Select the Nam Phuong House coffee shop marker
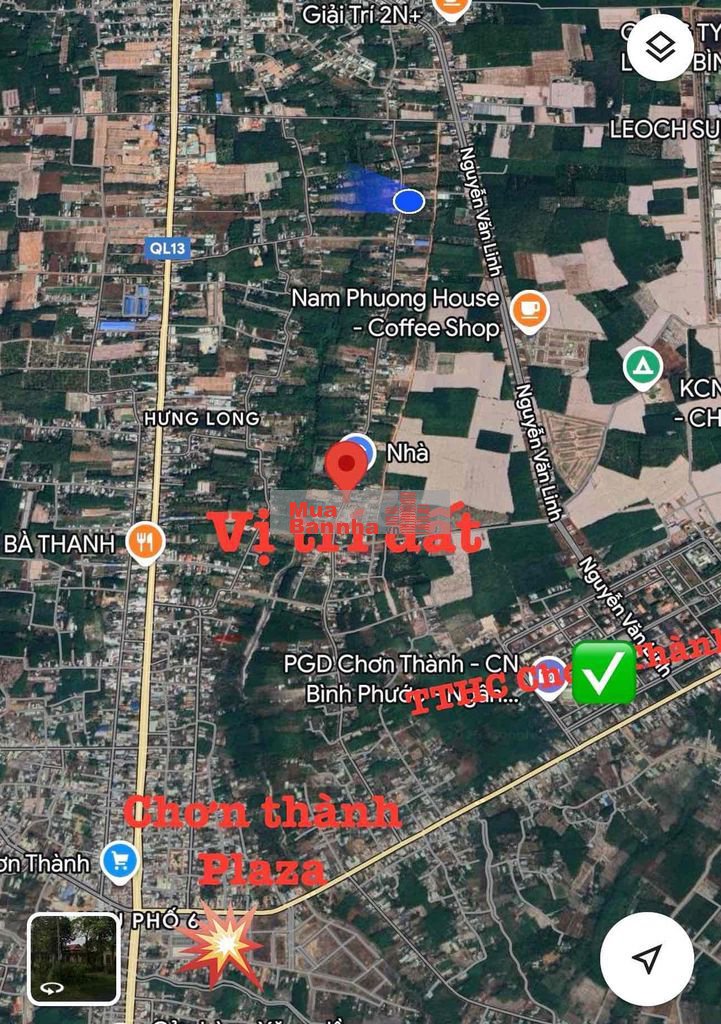 coord(529,311)
